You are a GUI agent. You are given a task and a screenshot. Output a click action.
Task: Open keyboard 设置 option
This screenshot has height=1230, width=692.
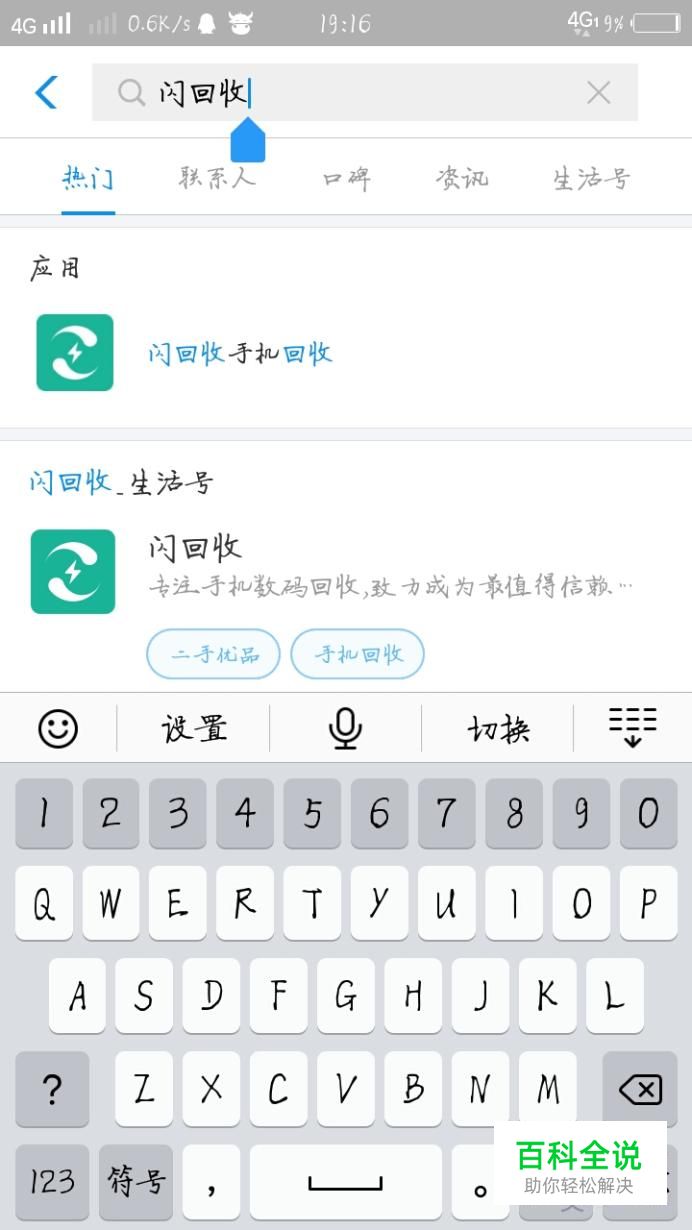pos(194,727)
